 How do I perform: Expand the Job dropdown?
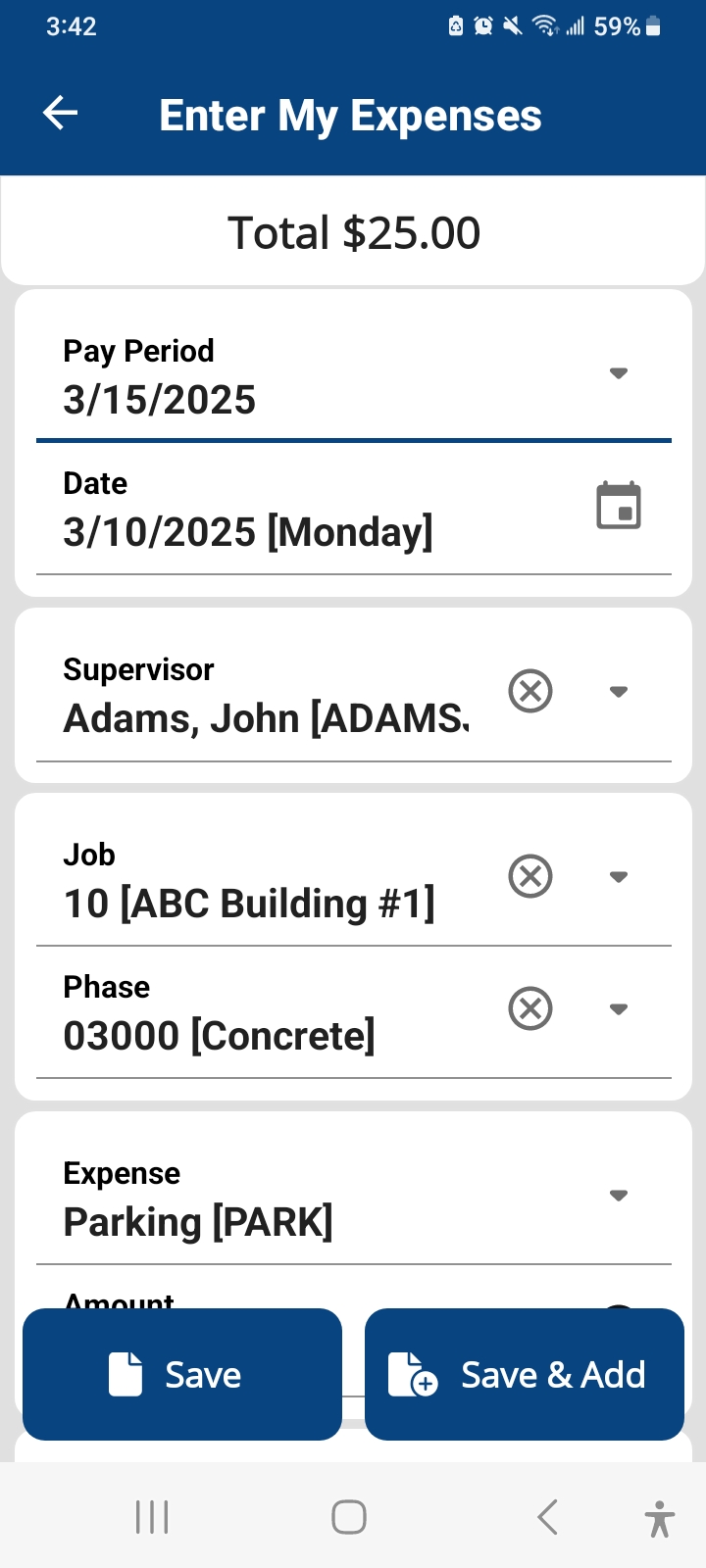[x=619, y=877]
